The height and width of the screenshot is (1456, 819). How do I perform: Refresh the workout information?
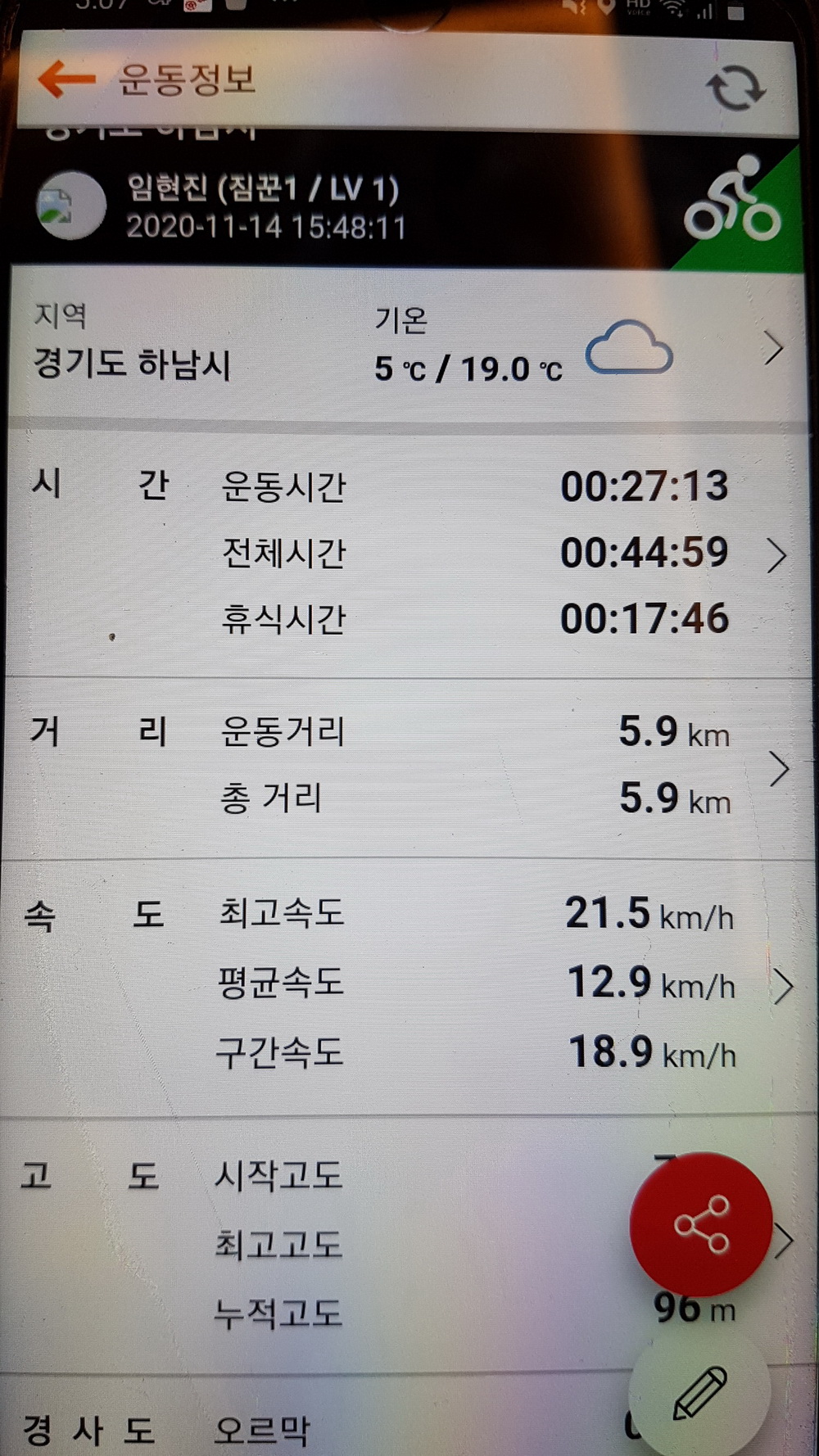(735, 88)
